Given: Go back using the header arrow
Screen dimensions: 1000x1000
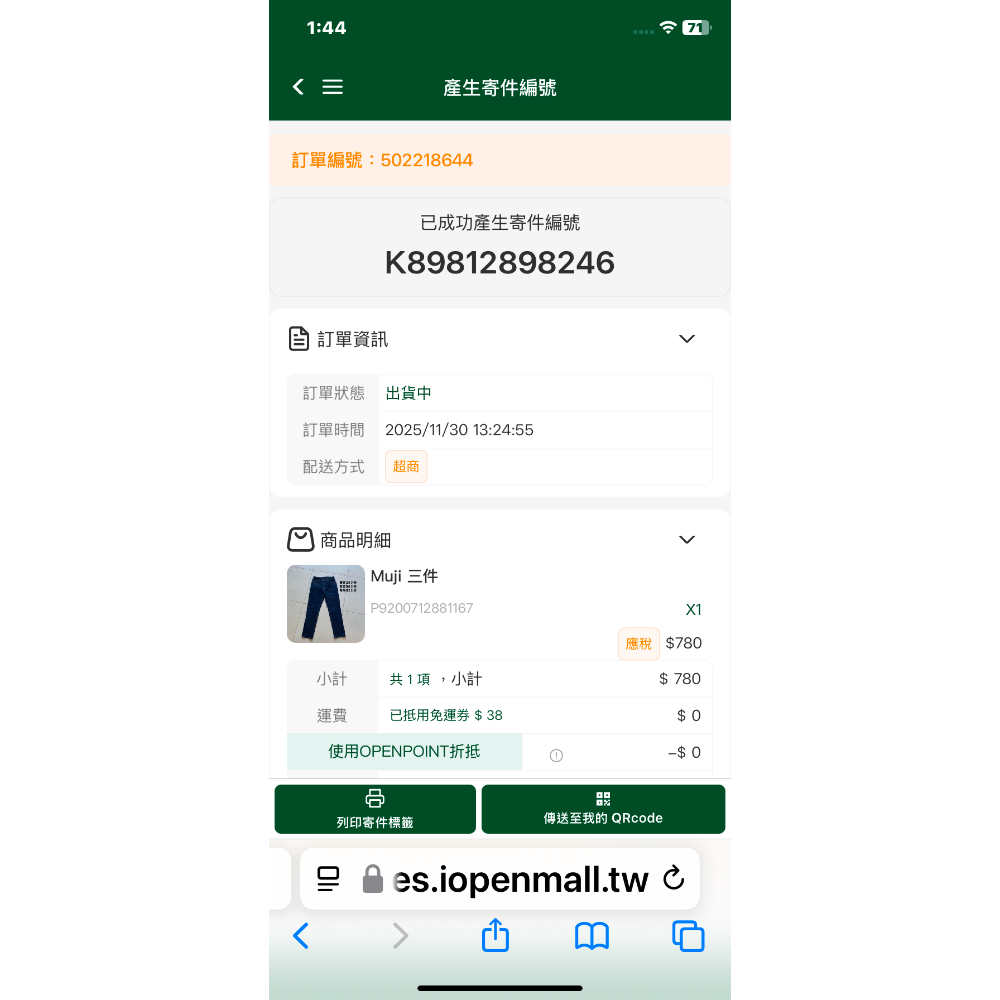Looking at the screenshot, I should point(298,87).
